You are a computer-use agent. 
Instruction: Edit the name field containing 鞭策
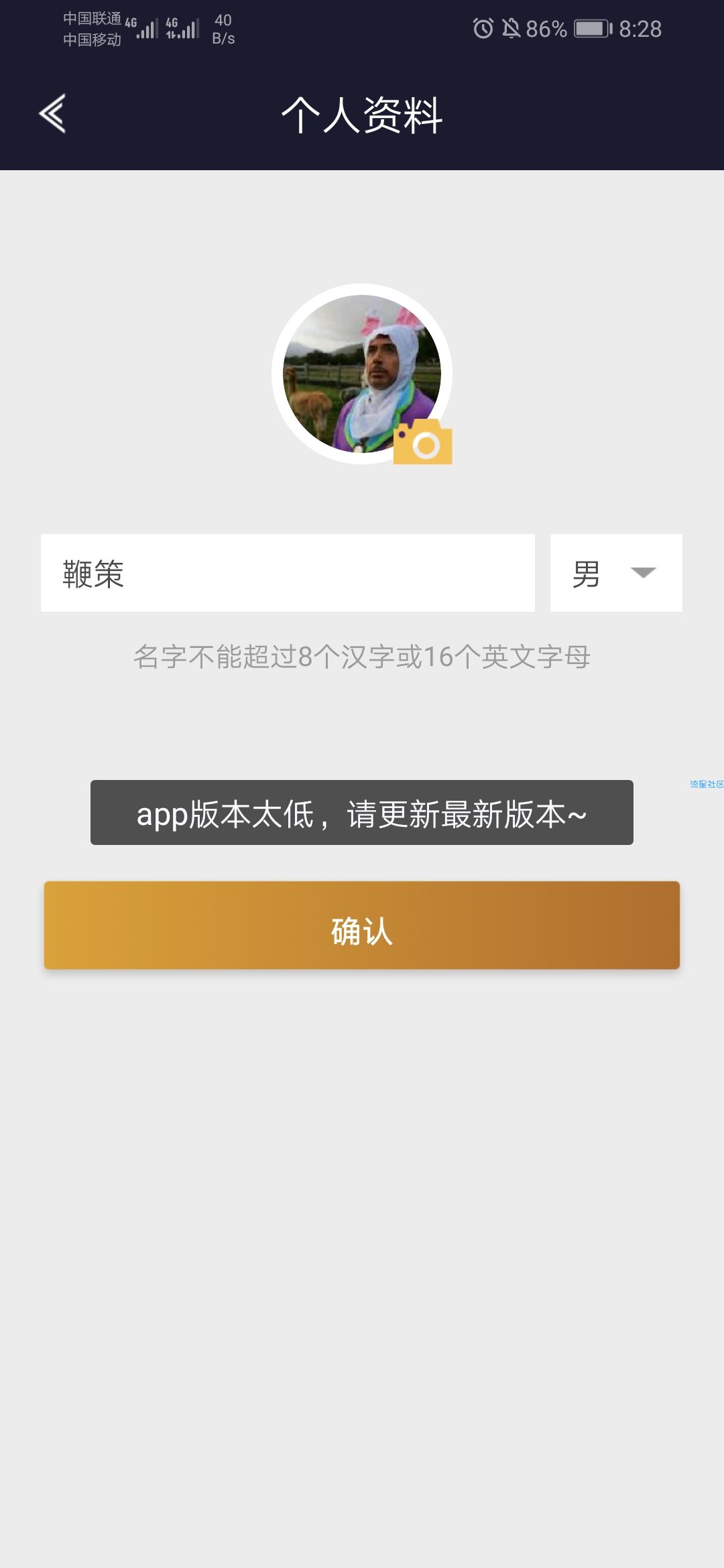tap(288, 573)
